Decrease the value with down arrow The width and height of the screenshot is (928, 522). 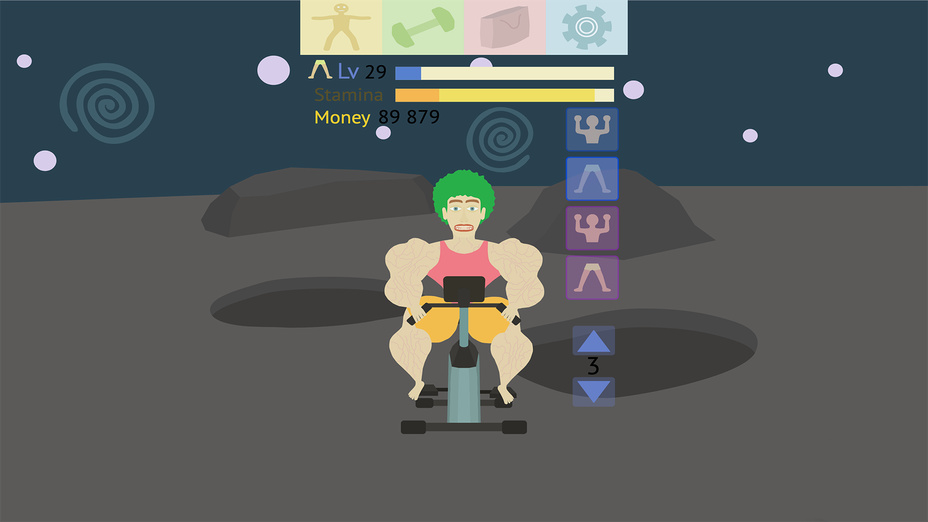(x=594, y=391)
